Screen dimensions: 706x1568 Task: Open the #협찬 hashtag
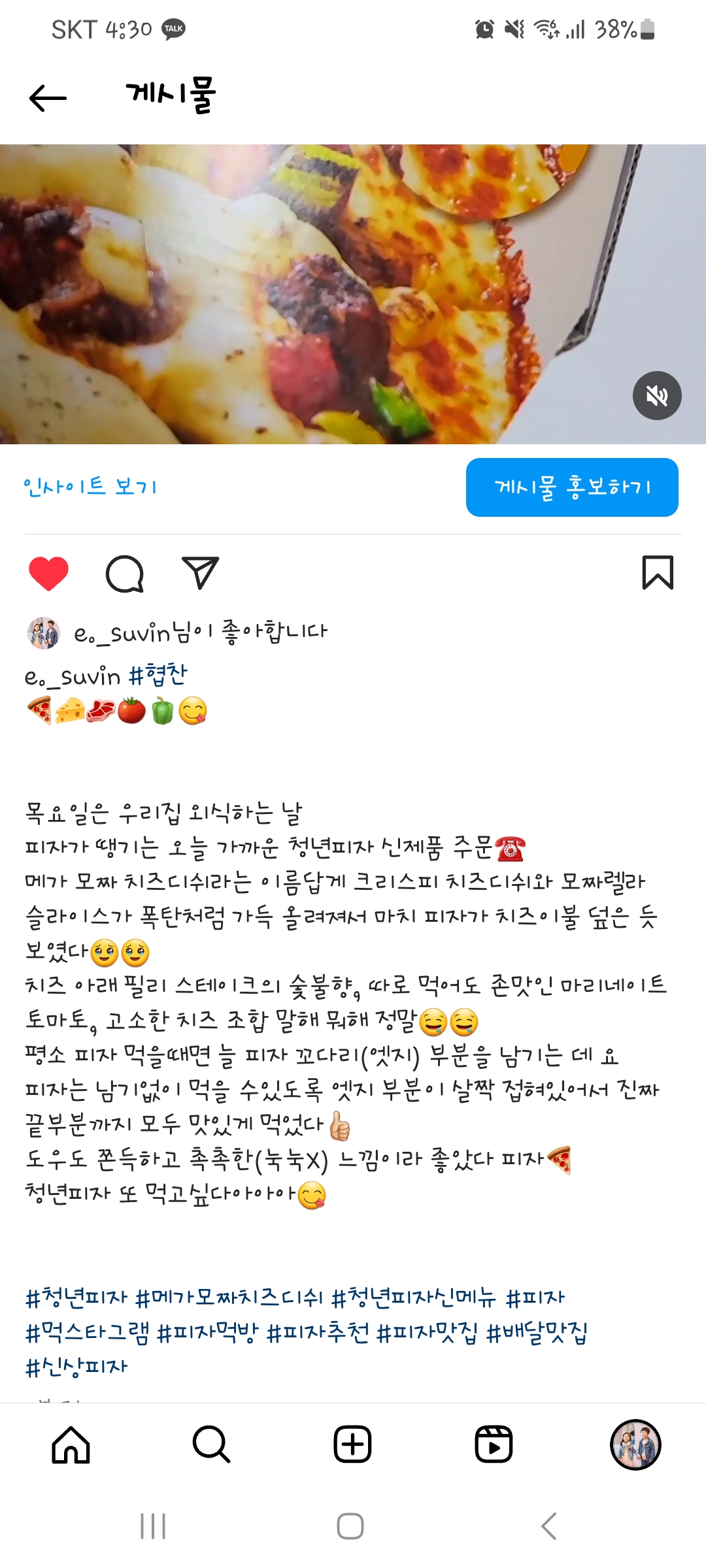coord(158,675)
